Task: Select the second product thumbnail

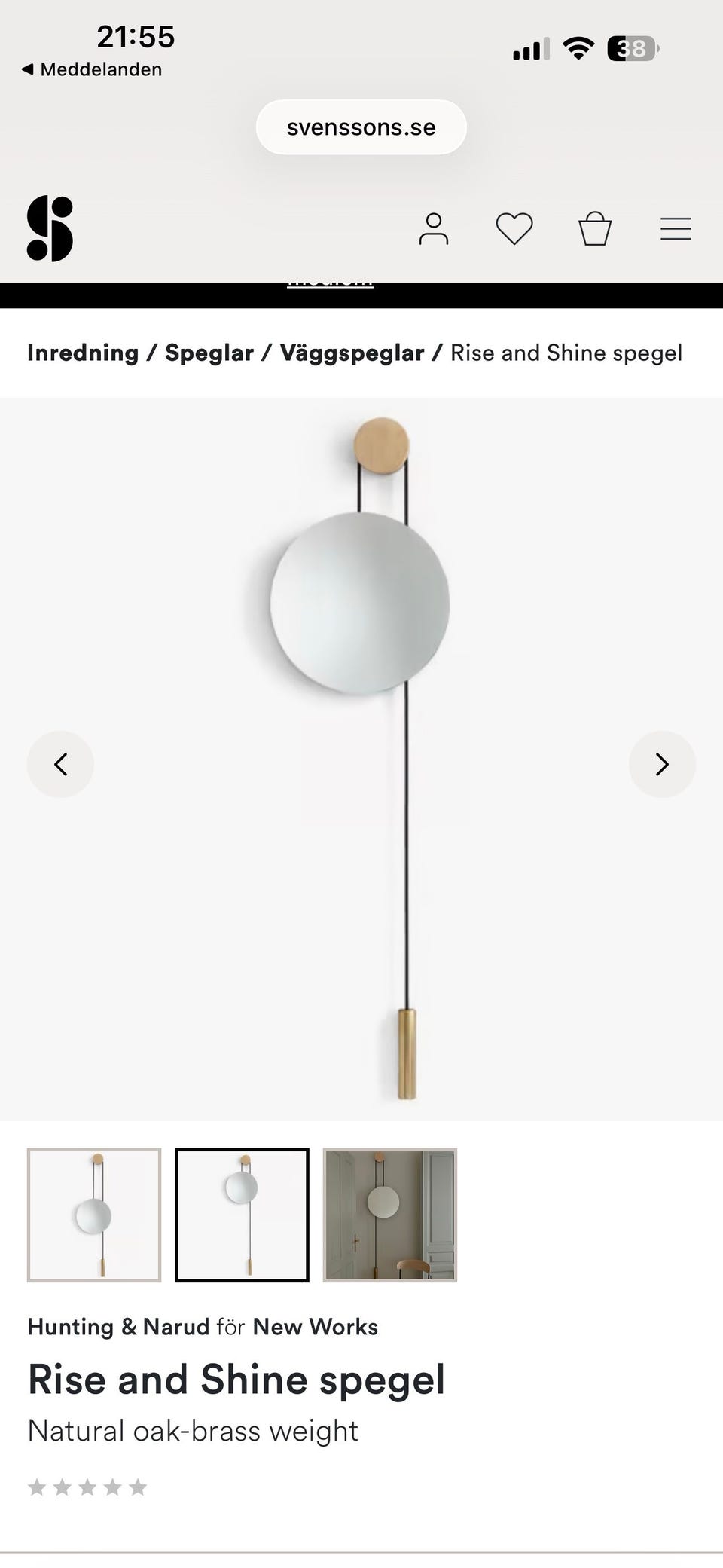Action: [x=242, y=1215]
